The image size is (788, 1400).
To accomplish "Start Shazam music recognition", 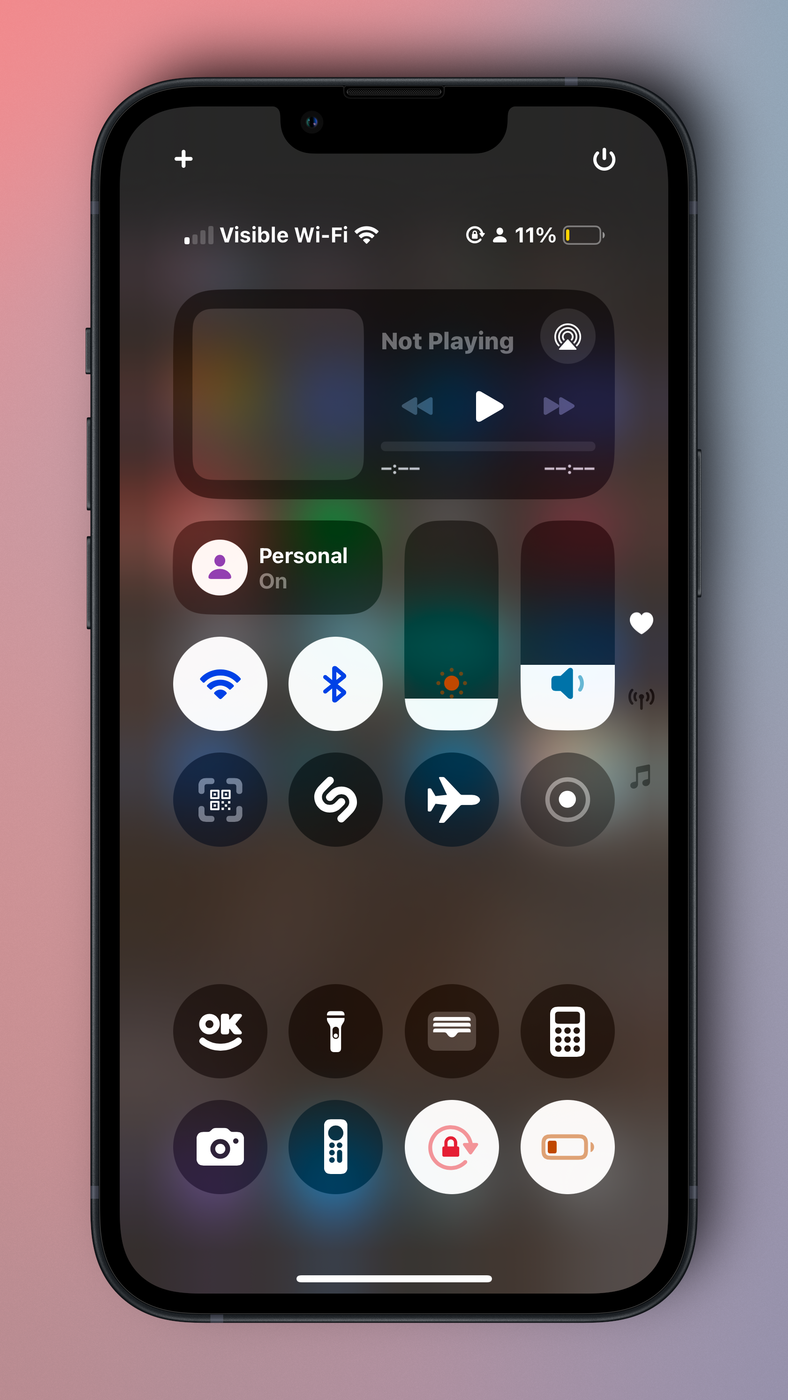I will coord(335,800).
